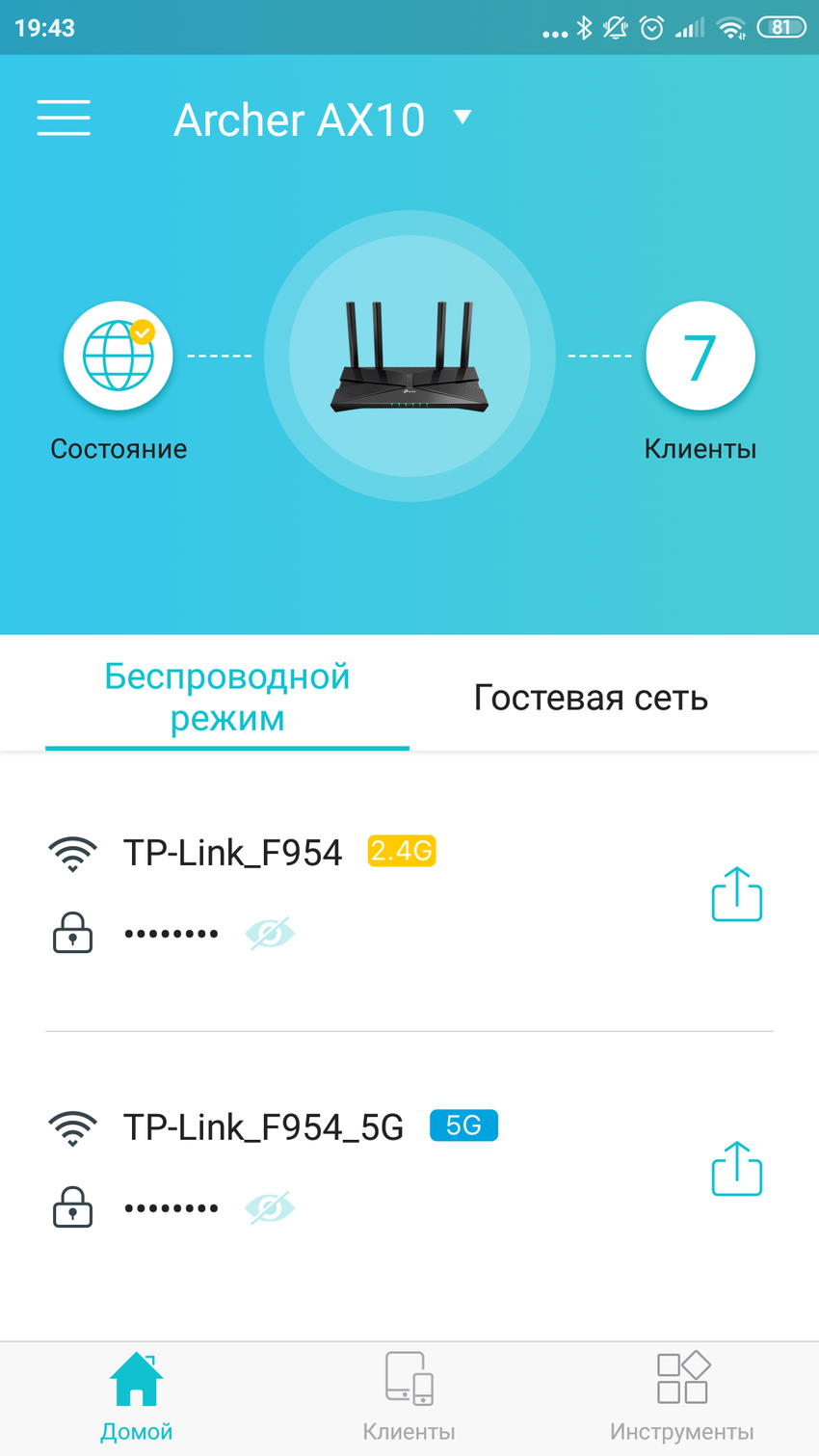Open the Состояние internet status globe
819x1456 pixels.
tap(119, 357)
